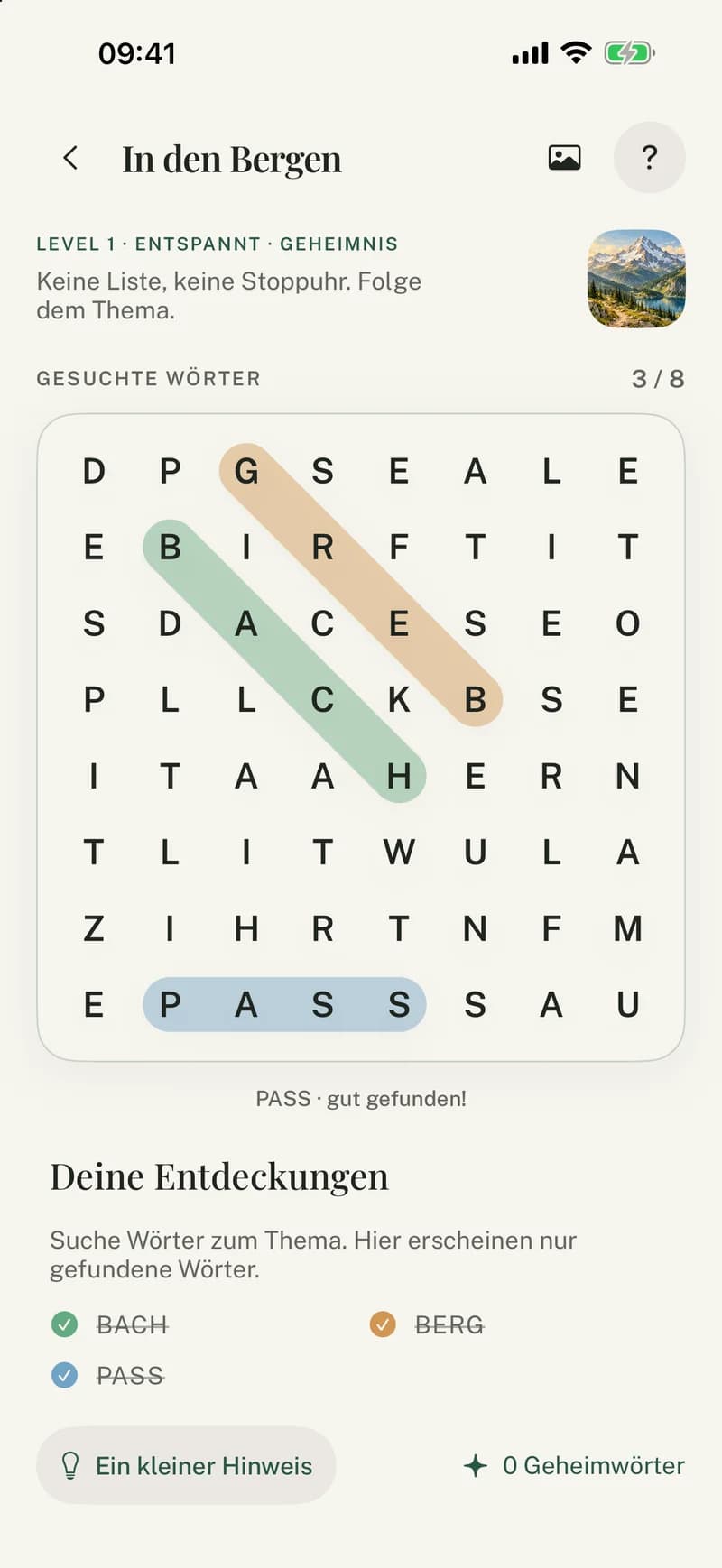The image size is (722, 1568).
Task: Select letter W in the word grid
Action: (x=399, y=852)
